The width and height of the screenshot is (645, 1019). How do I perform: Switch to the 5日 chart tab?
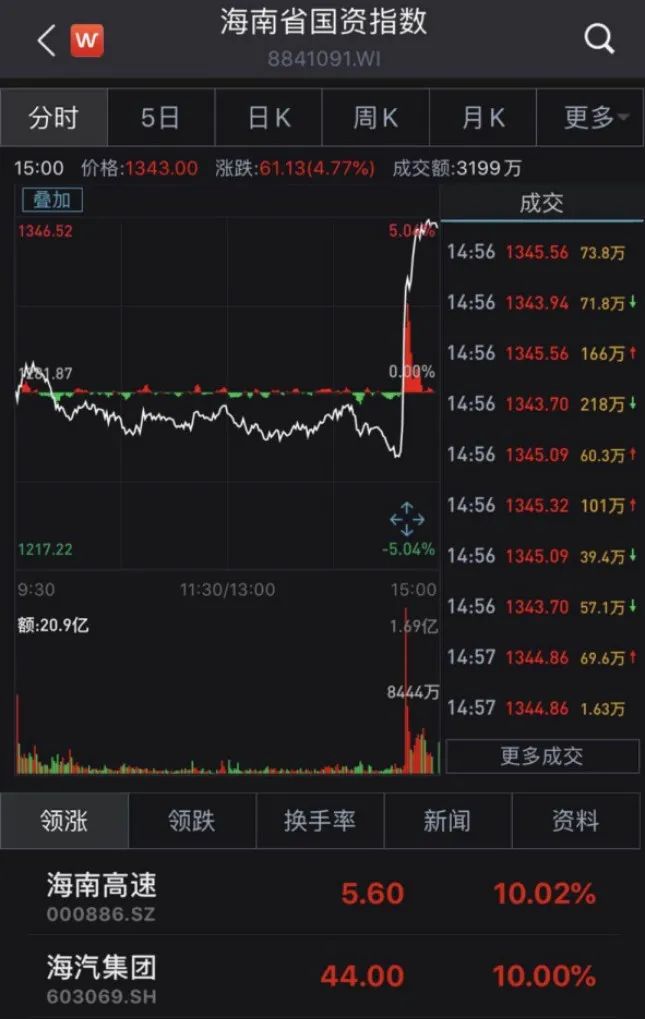(x=160, y=118)
